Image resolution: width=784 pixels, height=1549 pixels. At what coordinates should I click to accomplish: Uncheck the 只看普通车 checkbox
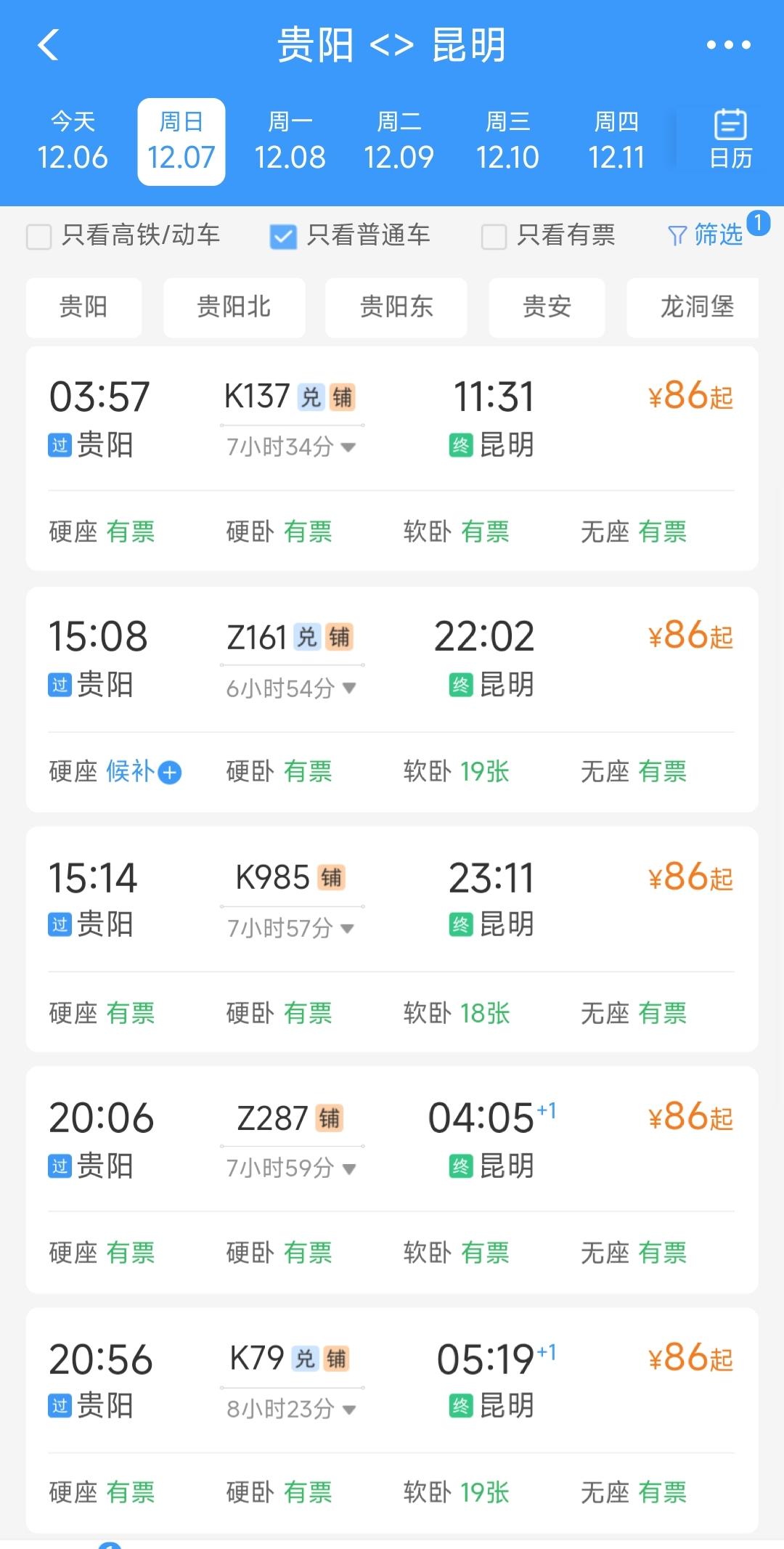click(282, 235)
